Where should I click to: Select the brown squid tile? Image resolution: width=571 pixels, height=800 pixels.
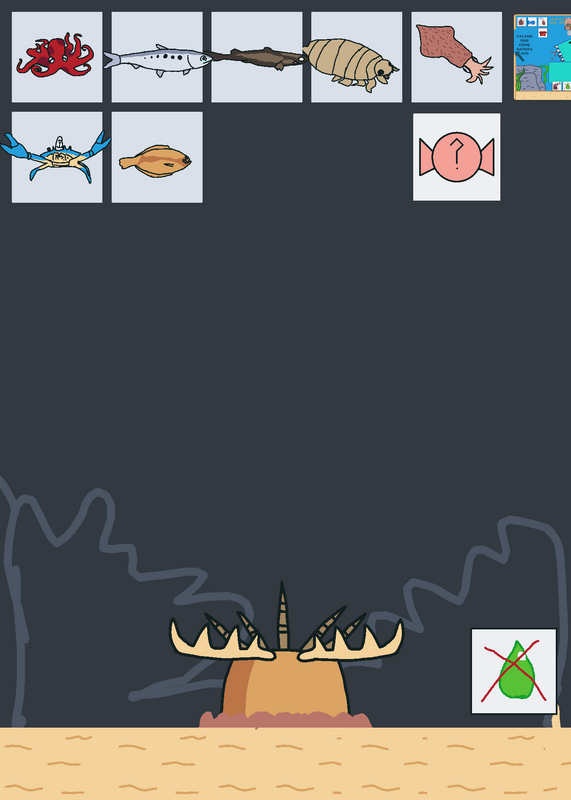(456, 57)
